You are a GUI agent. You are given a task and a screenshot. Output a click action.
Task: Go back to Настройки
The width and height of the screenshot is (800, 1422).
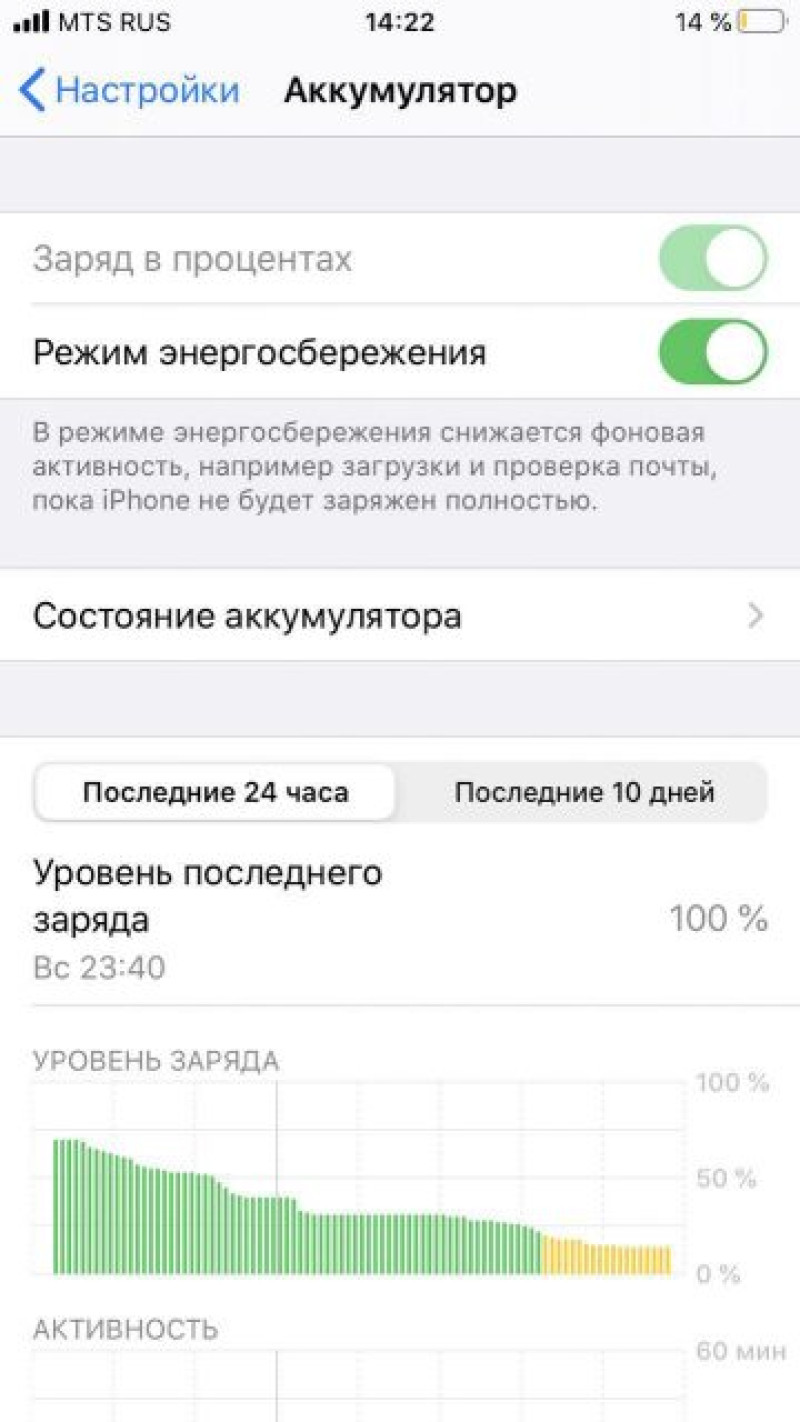tap(130, 91)
